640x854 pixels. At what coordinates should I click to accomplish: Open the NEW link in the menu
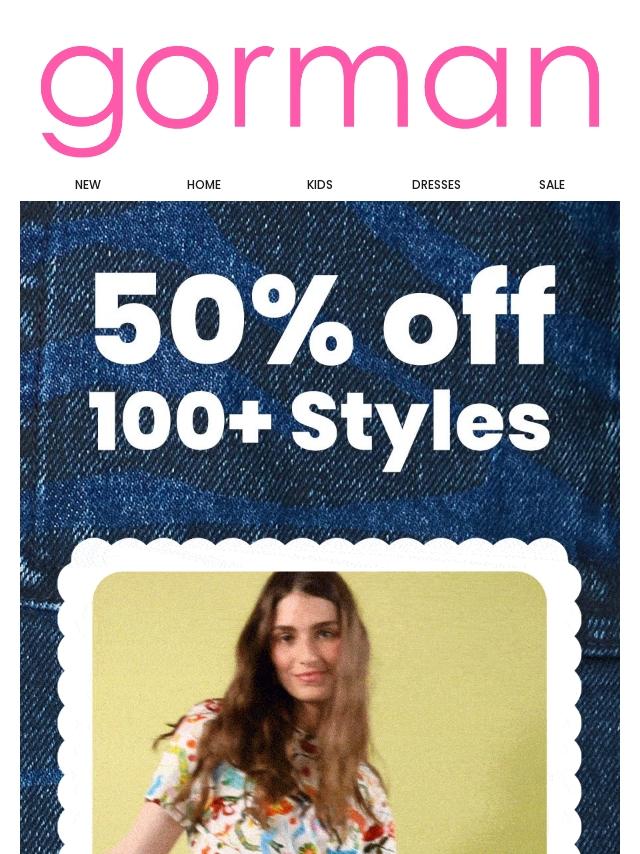pyautogui.click(x=88, y=185)
